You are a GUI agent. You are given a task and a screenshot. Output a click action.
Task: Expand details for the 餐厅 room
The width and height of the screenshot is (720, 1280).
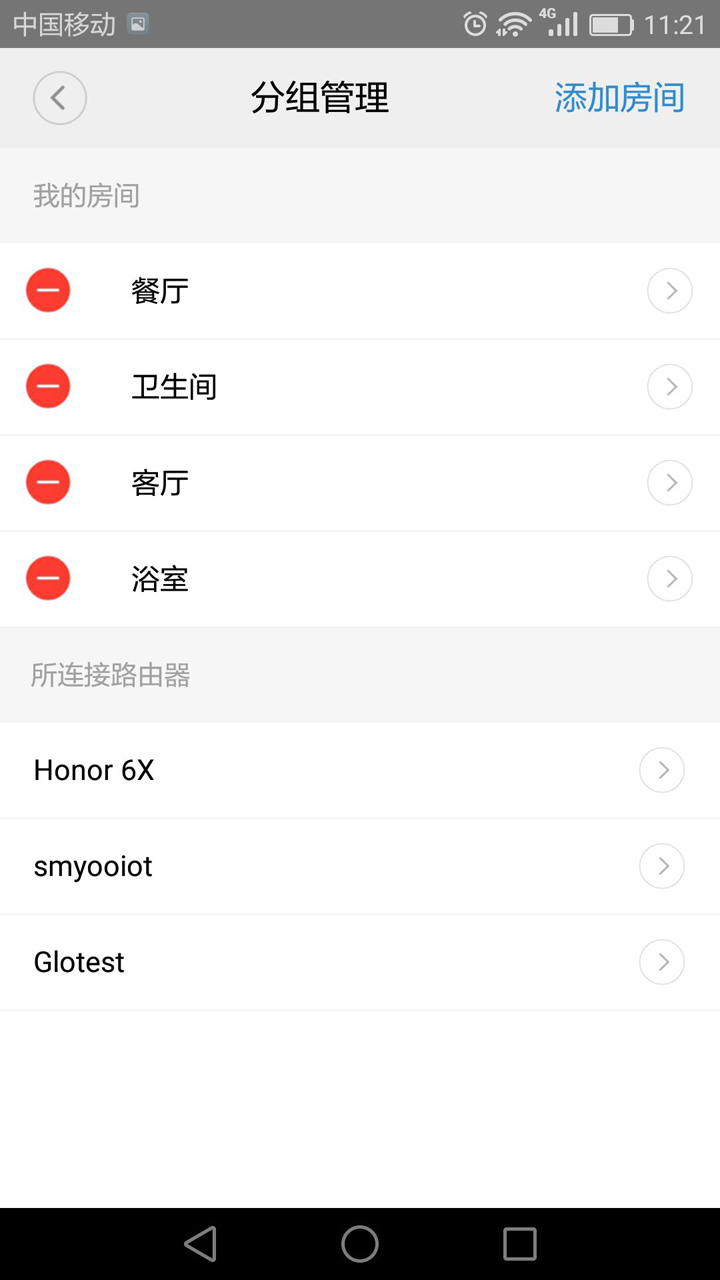pos(670,290)
